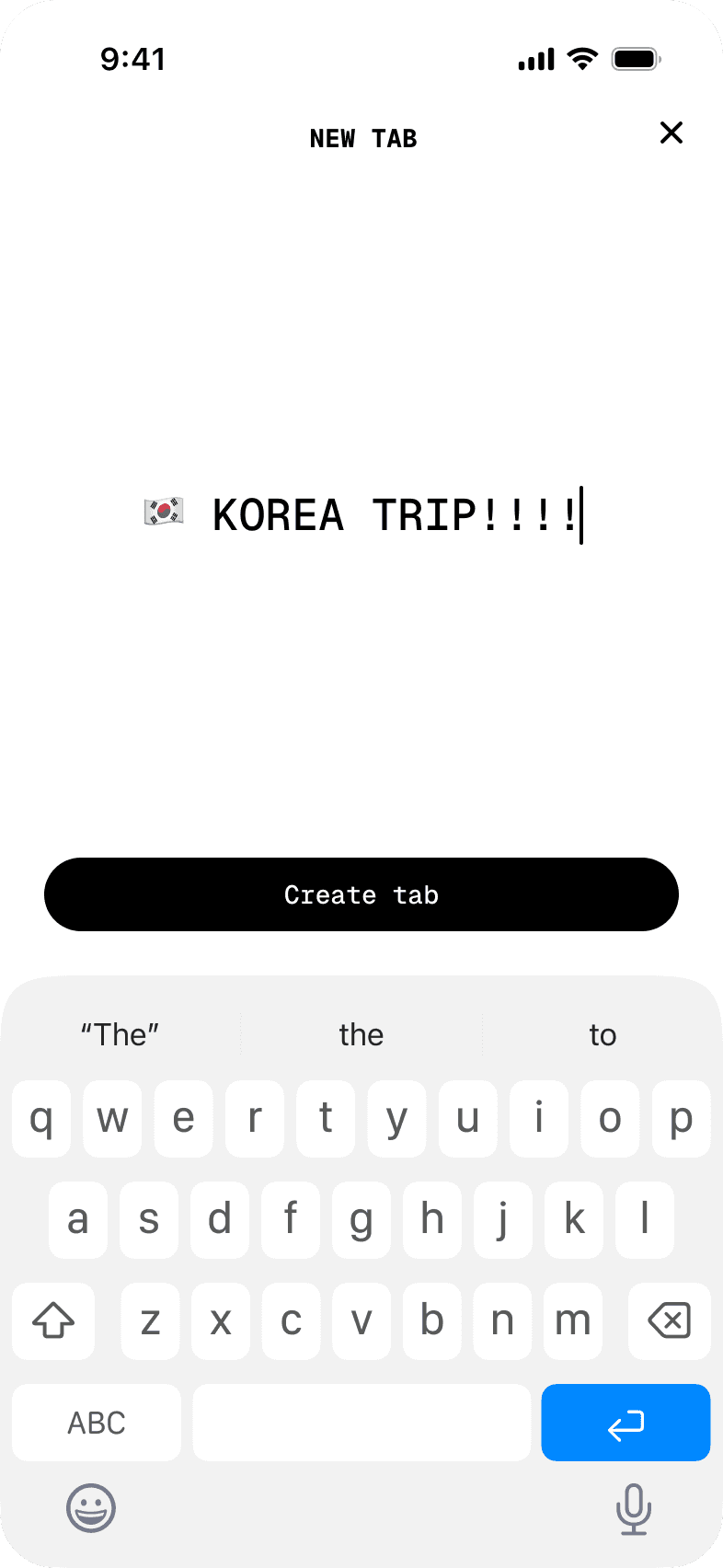Tap the Create tab button
This screenshot has width=723, height=1568.
[x=361, y=894]
